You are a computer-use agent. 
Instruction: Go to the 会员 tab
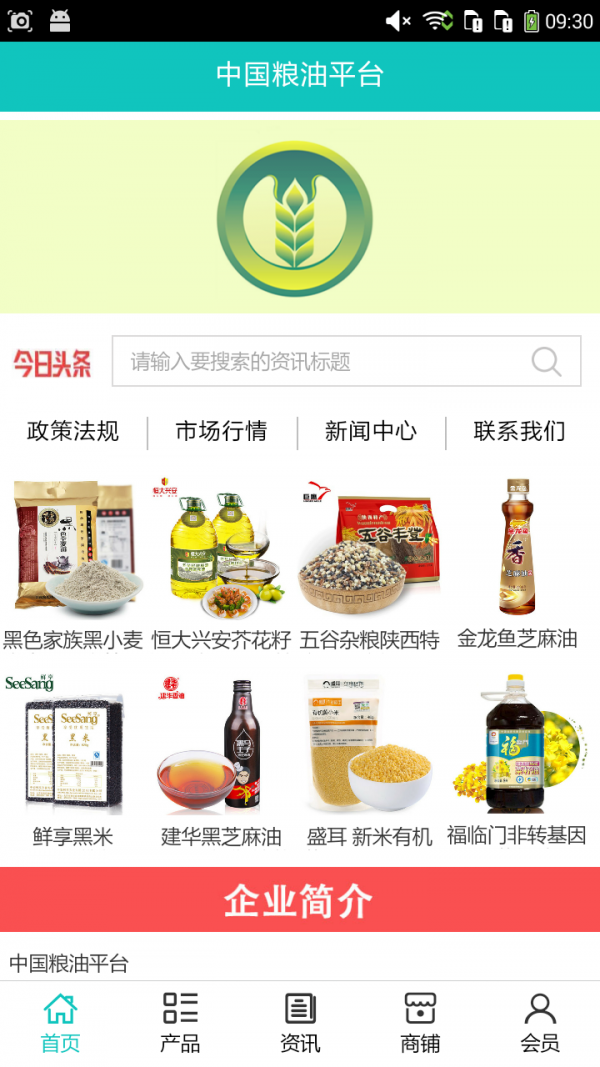tap(540, 1023)
